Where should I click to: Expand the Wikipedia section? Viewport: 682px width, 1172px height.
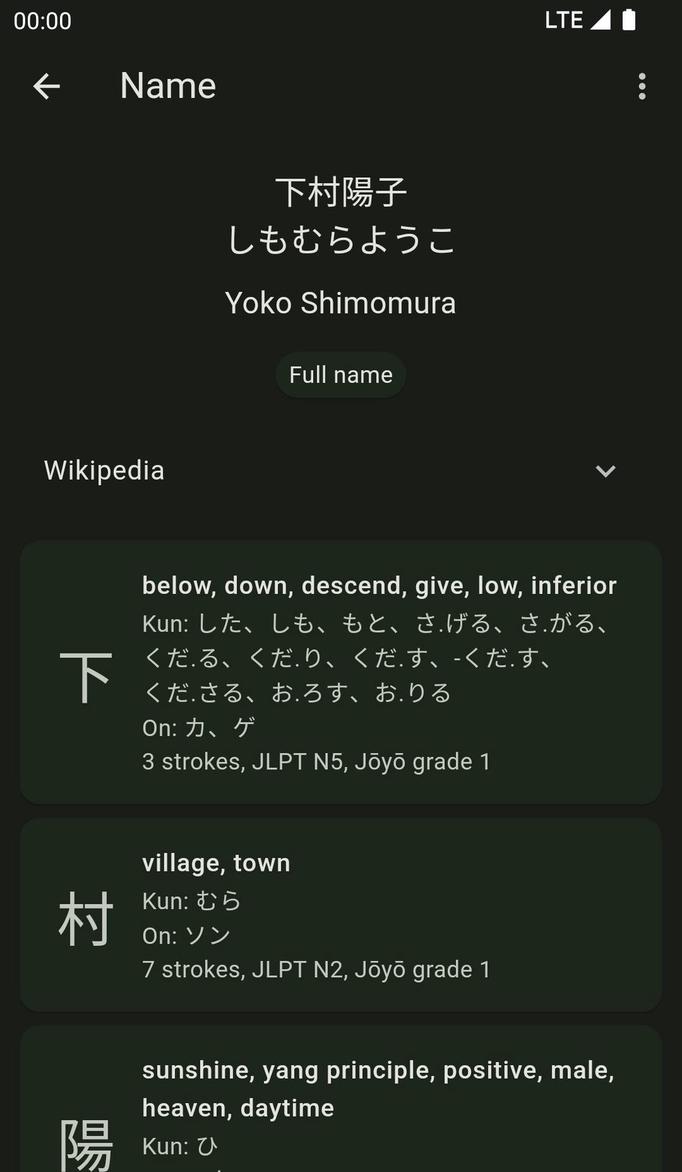(604, 471)
